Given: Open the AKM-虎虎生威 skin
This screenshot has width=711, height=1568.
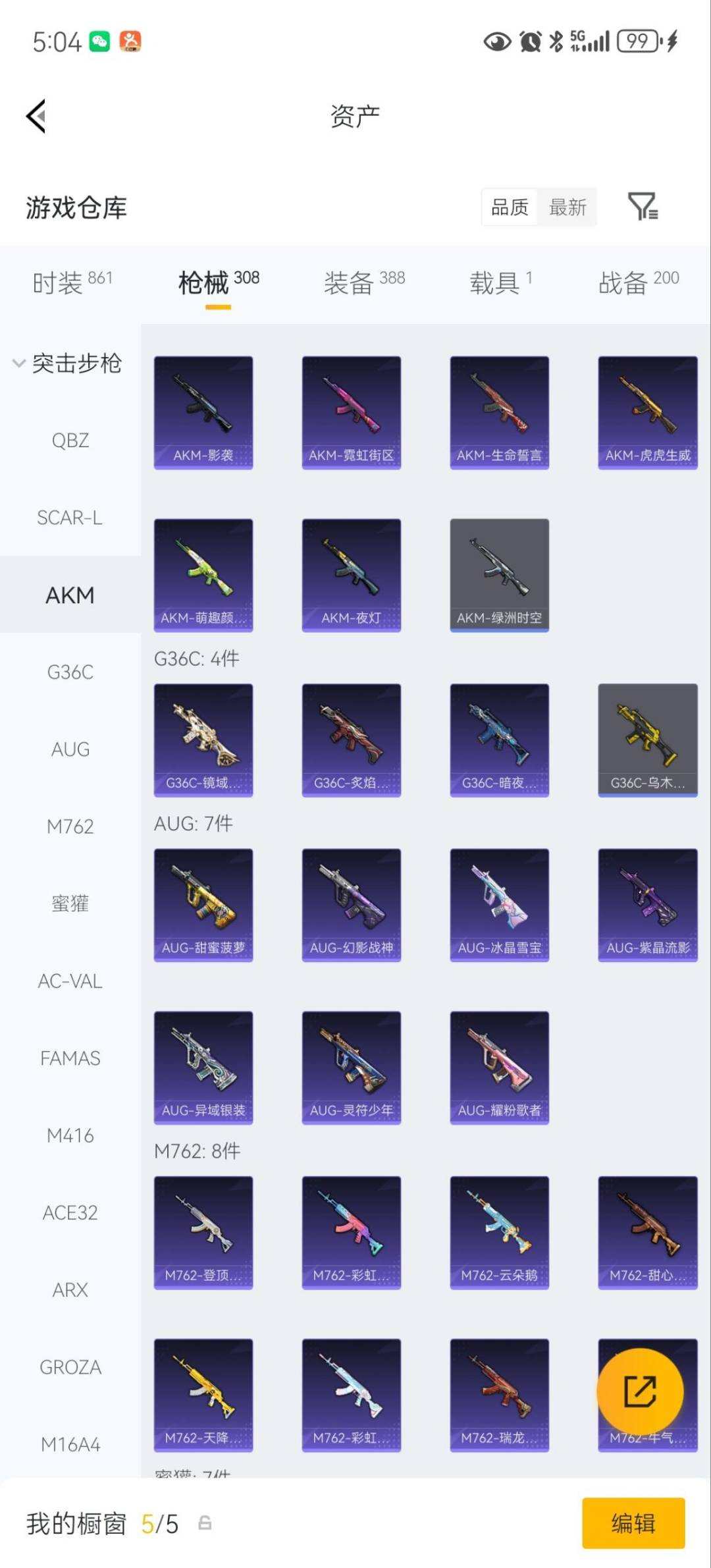Looking at the screenshot, I should pyautogui.click(x=647, y=412).
